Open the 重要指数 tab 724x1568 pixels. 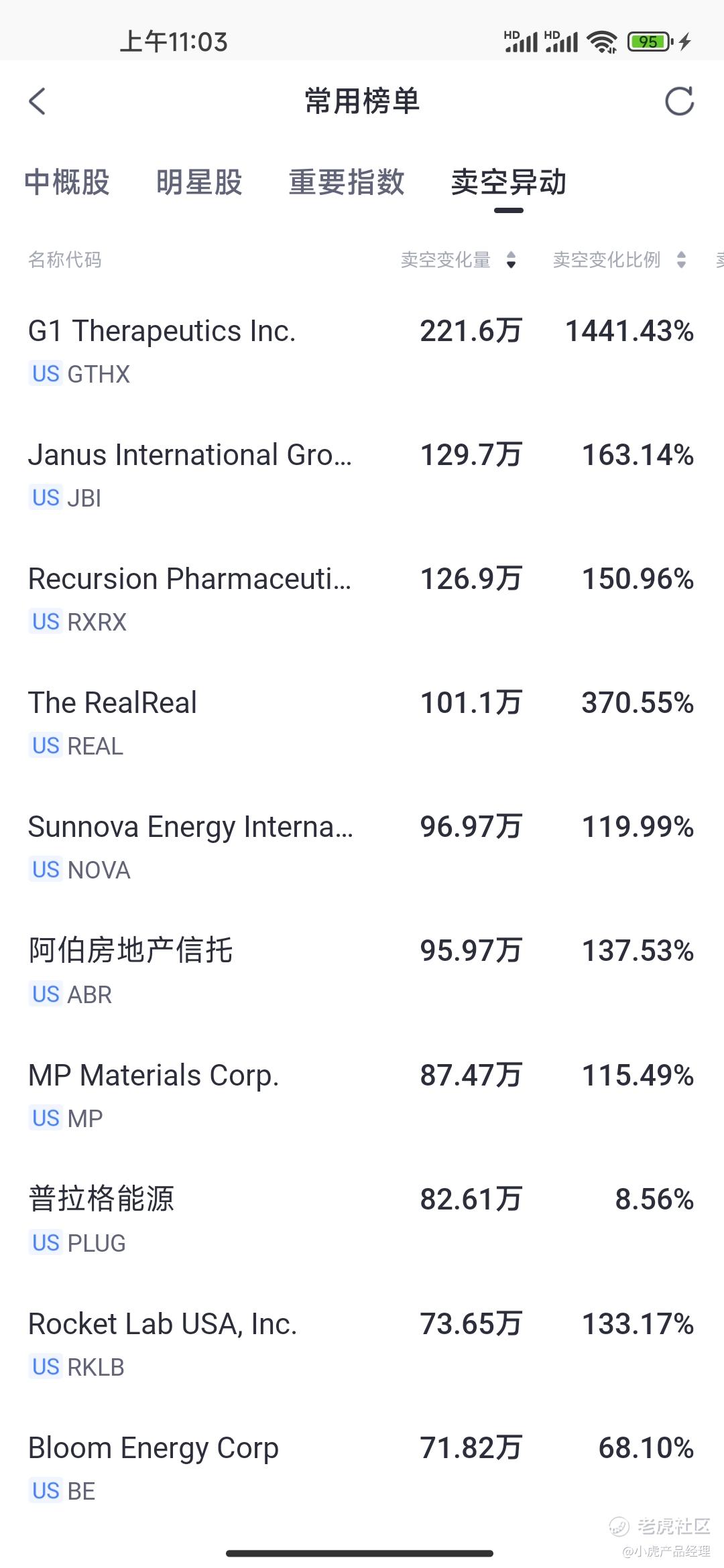coord(347,182)
